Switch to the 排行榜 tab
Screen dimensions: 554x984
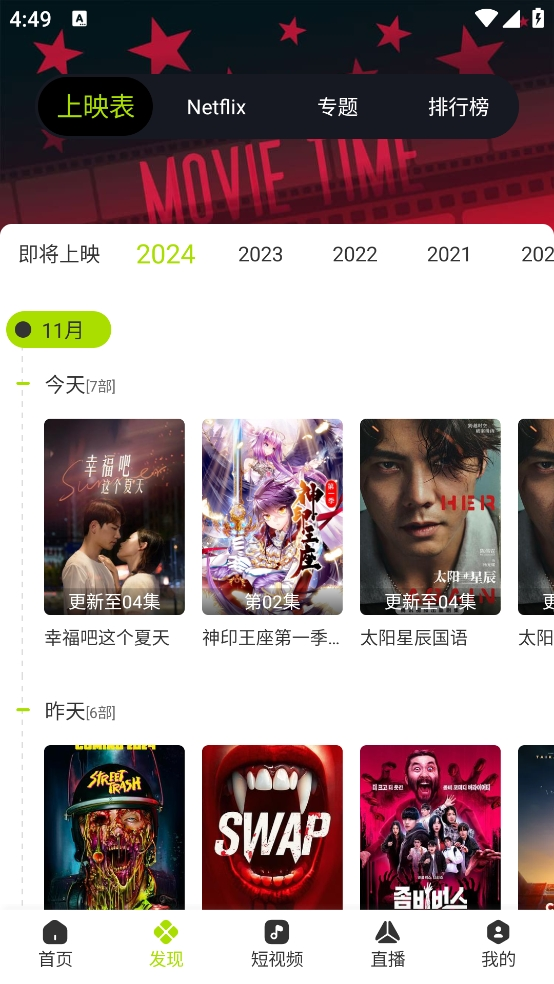[x=458, y=107]
